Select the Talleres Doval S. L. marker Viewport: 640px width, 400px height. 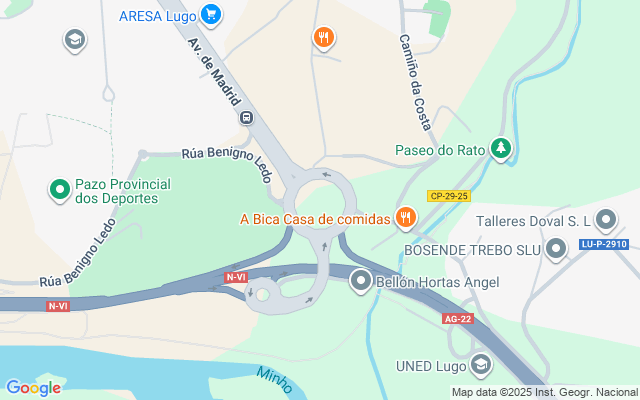click(x=605, y=220)
